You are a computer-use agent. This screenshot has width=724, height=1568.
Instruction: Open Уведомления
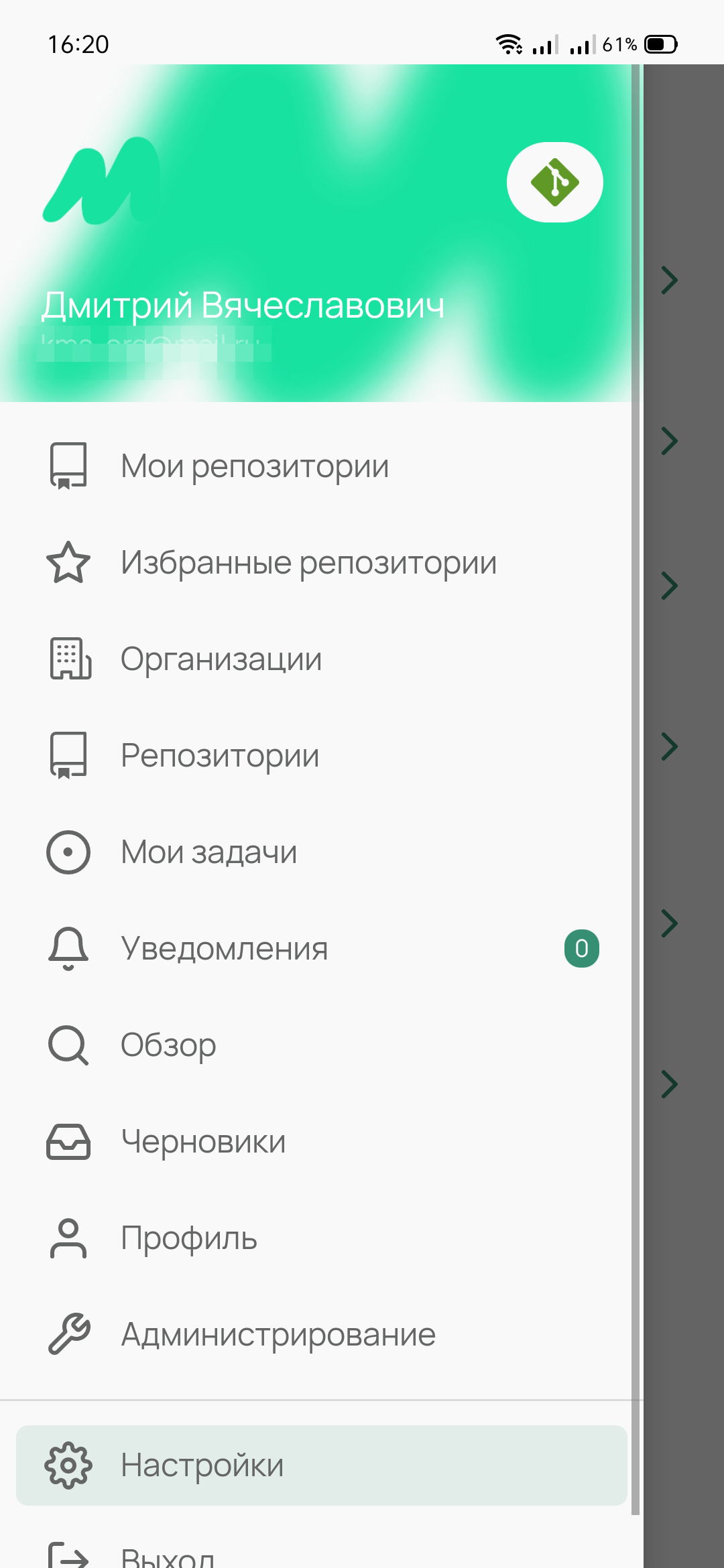(x=225, y=948)
